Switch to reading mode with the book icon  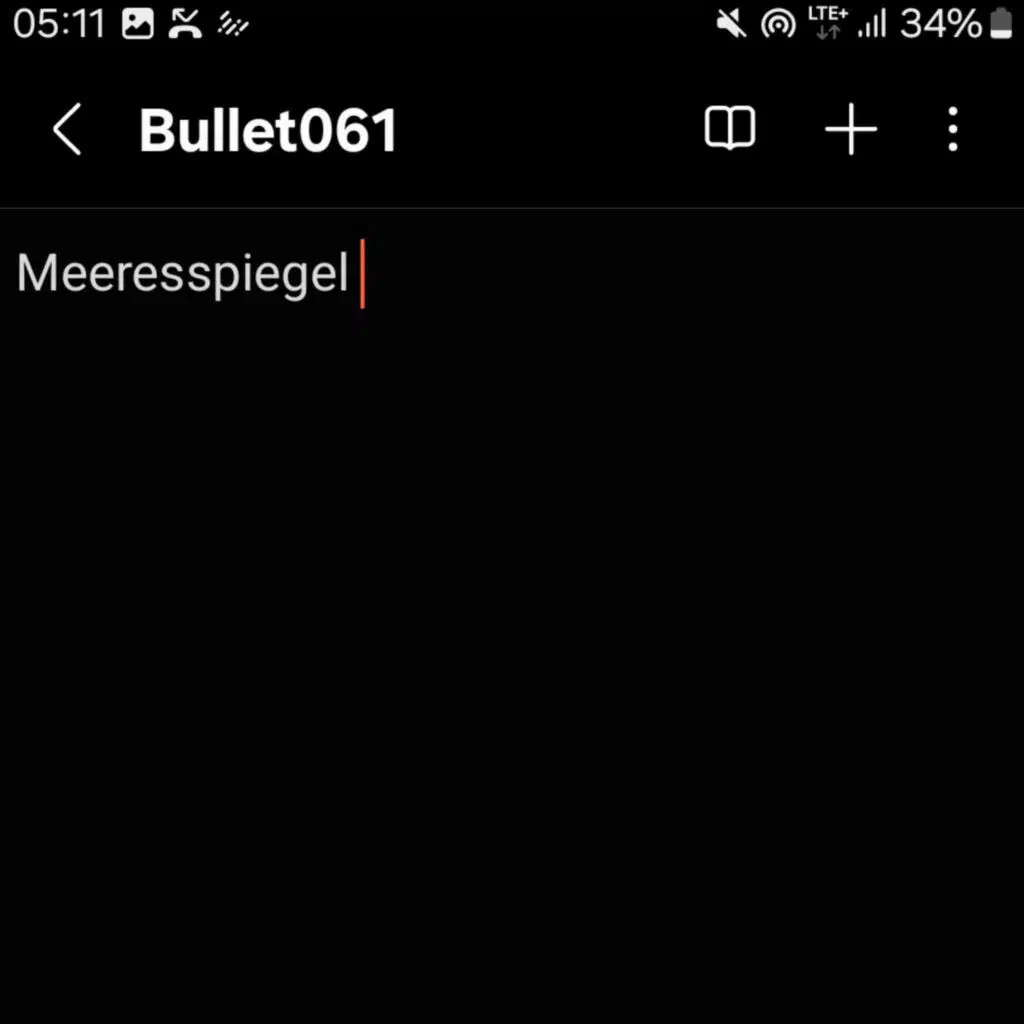pos(730,129)
